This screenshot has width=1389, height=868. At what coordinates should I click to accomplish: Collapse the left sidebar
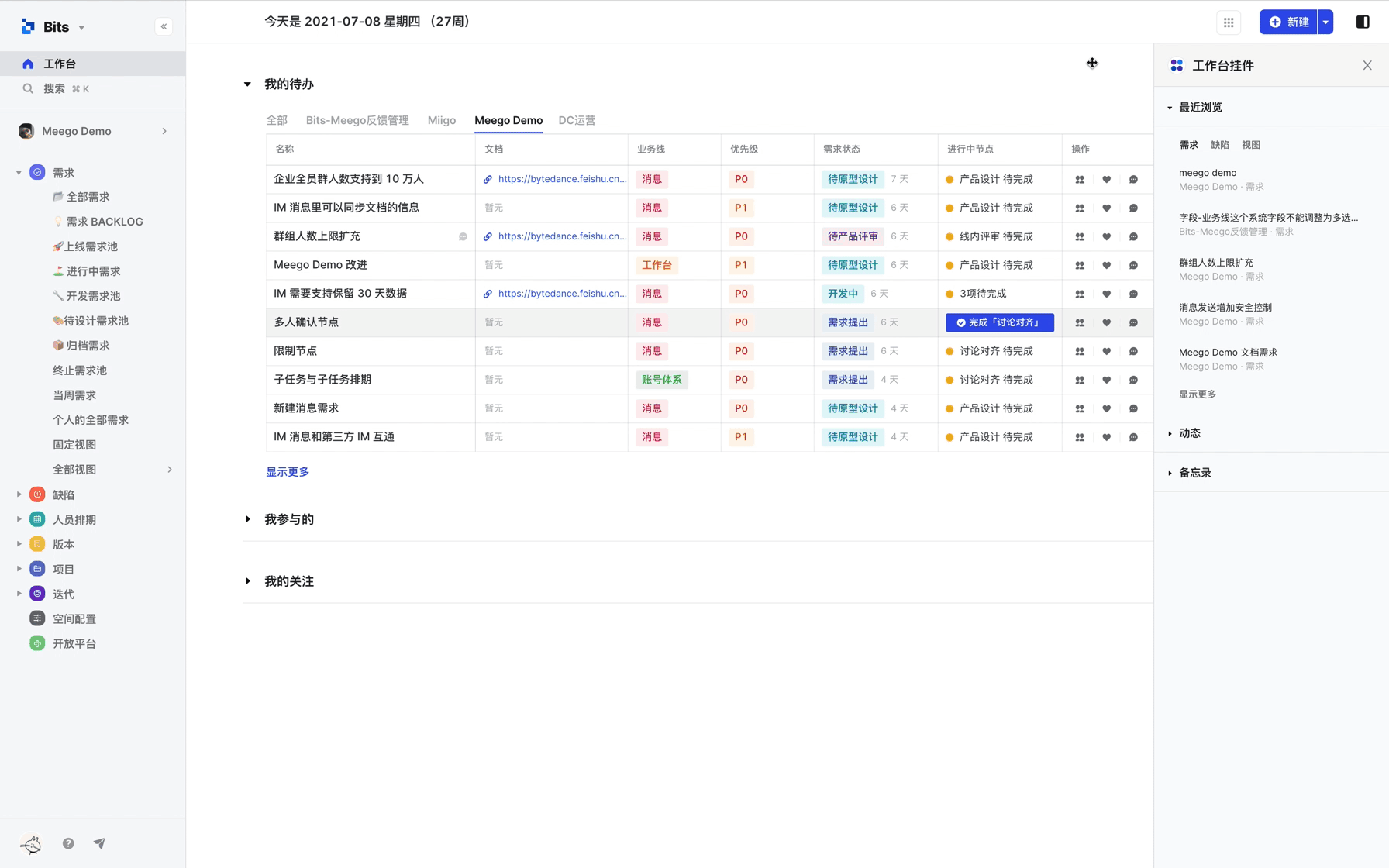164,26
